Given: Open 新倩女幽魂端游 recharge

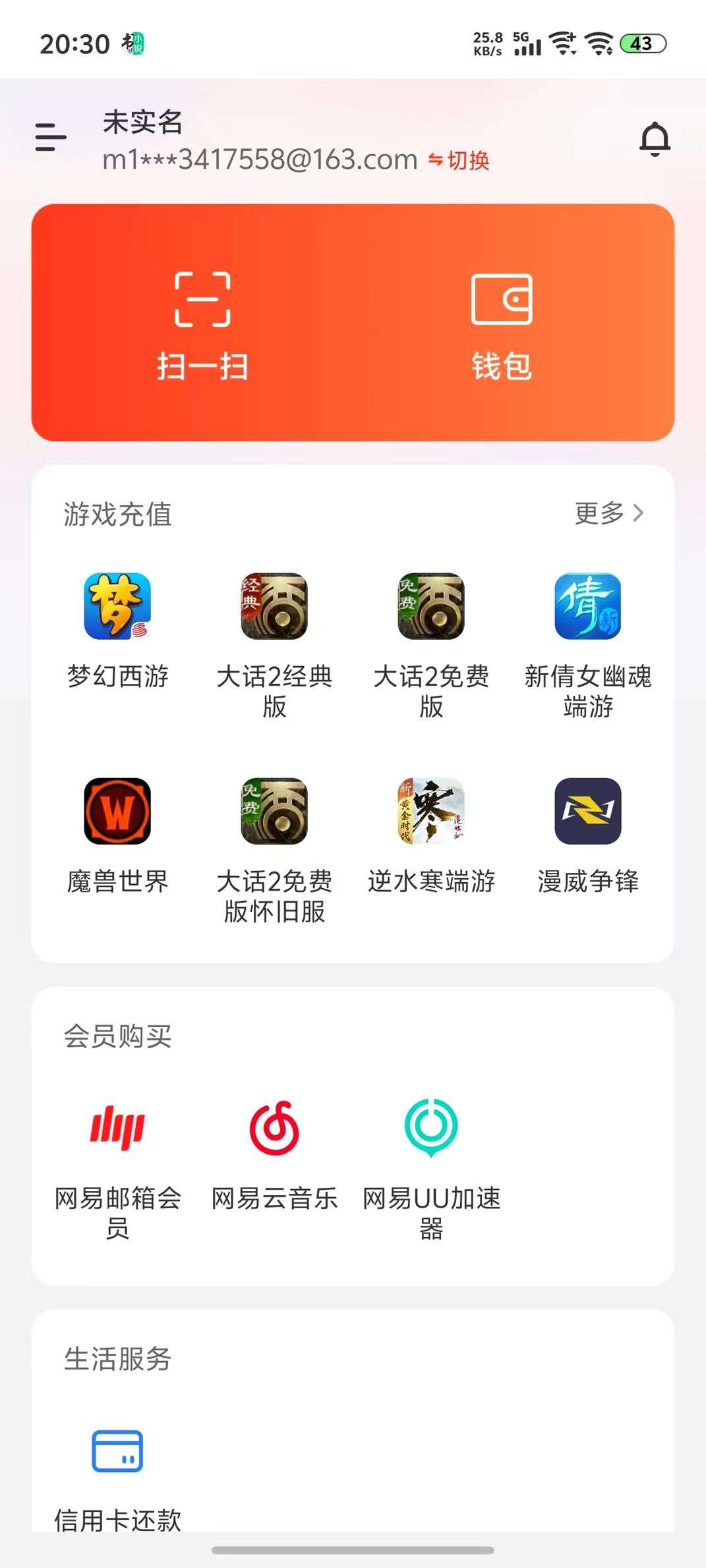Looking at the screenshot, I should tap(587, 607).
